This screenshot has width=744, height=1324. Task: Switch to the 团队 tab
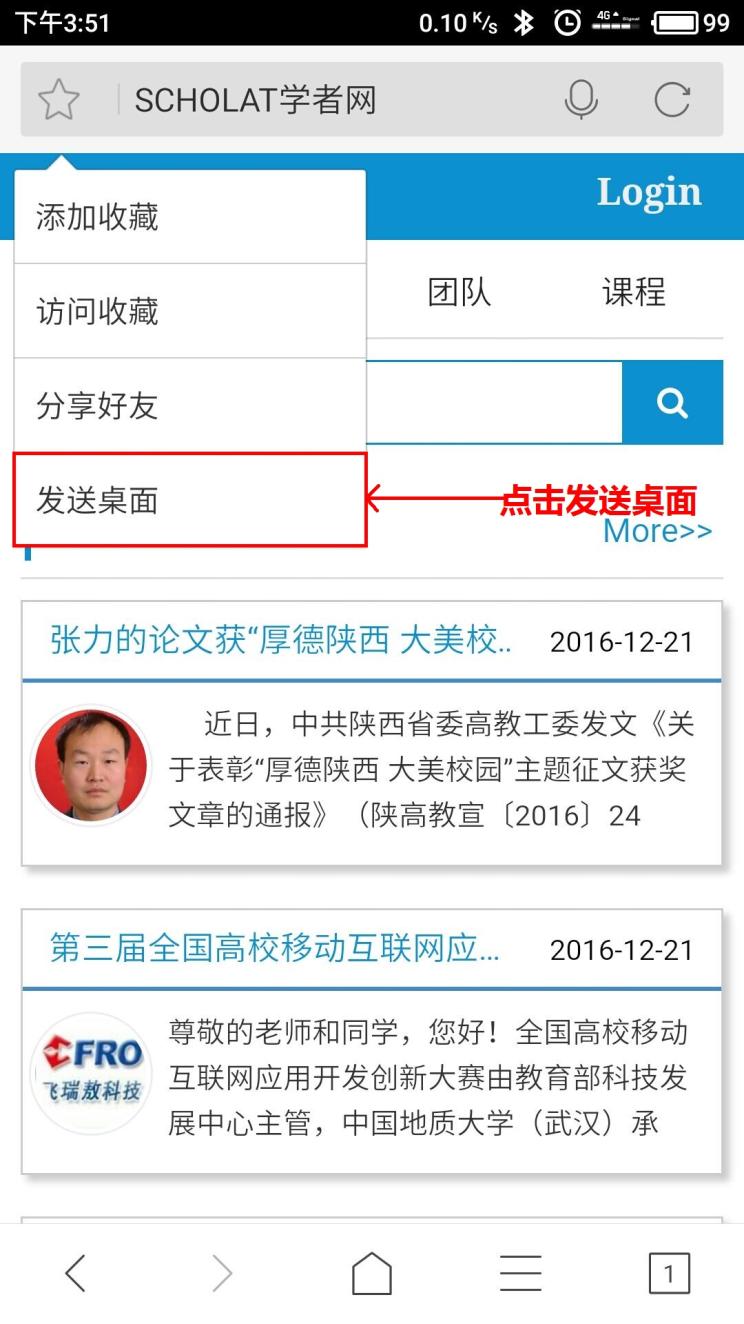[459, 292]
